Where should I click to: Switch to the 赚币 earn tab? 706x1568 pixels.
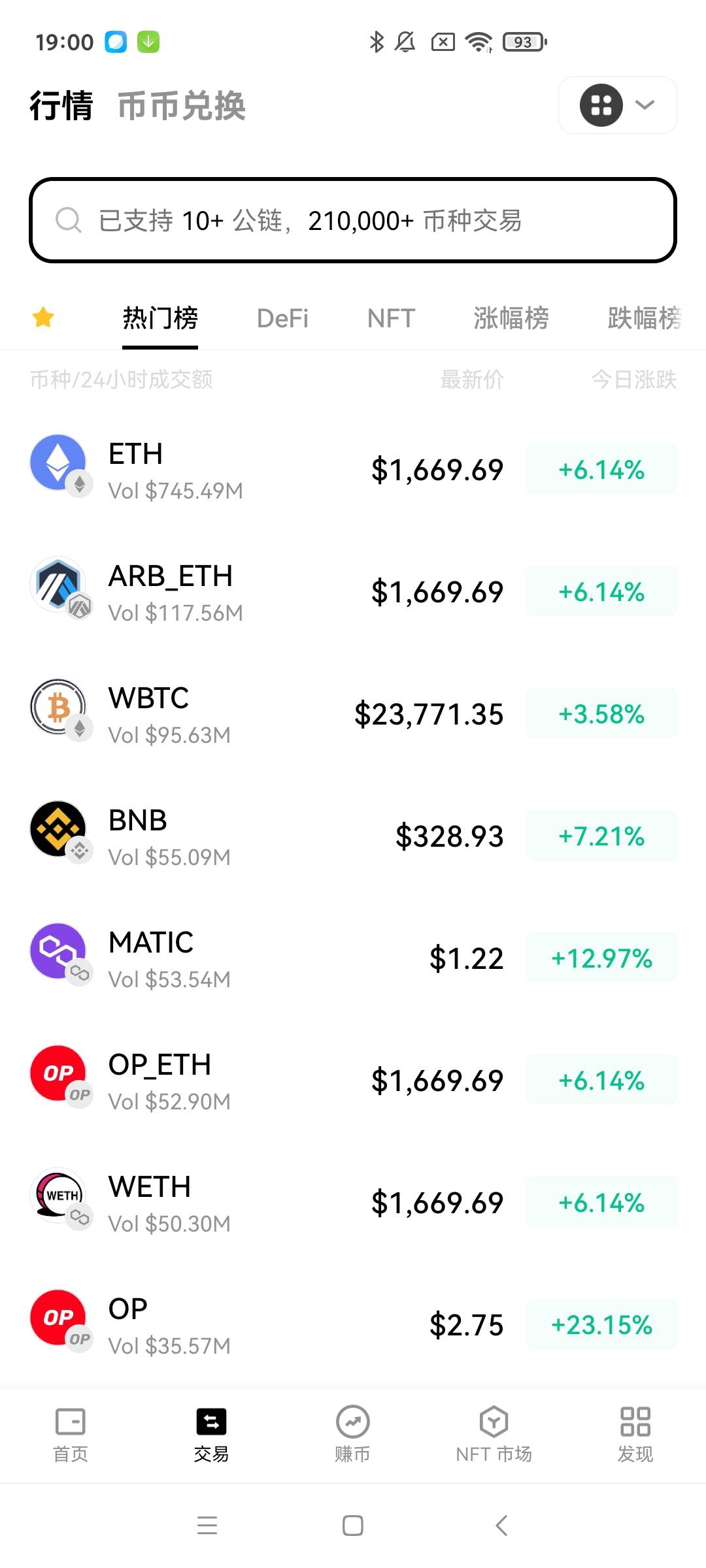(x=353, y=1434)
